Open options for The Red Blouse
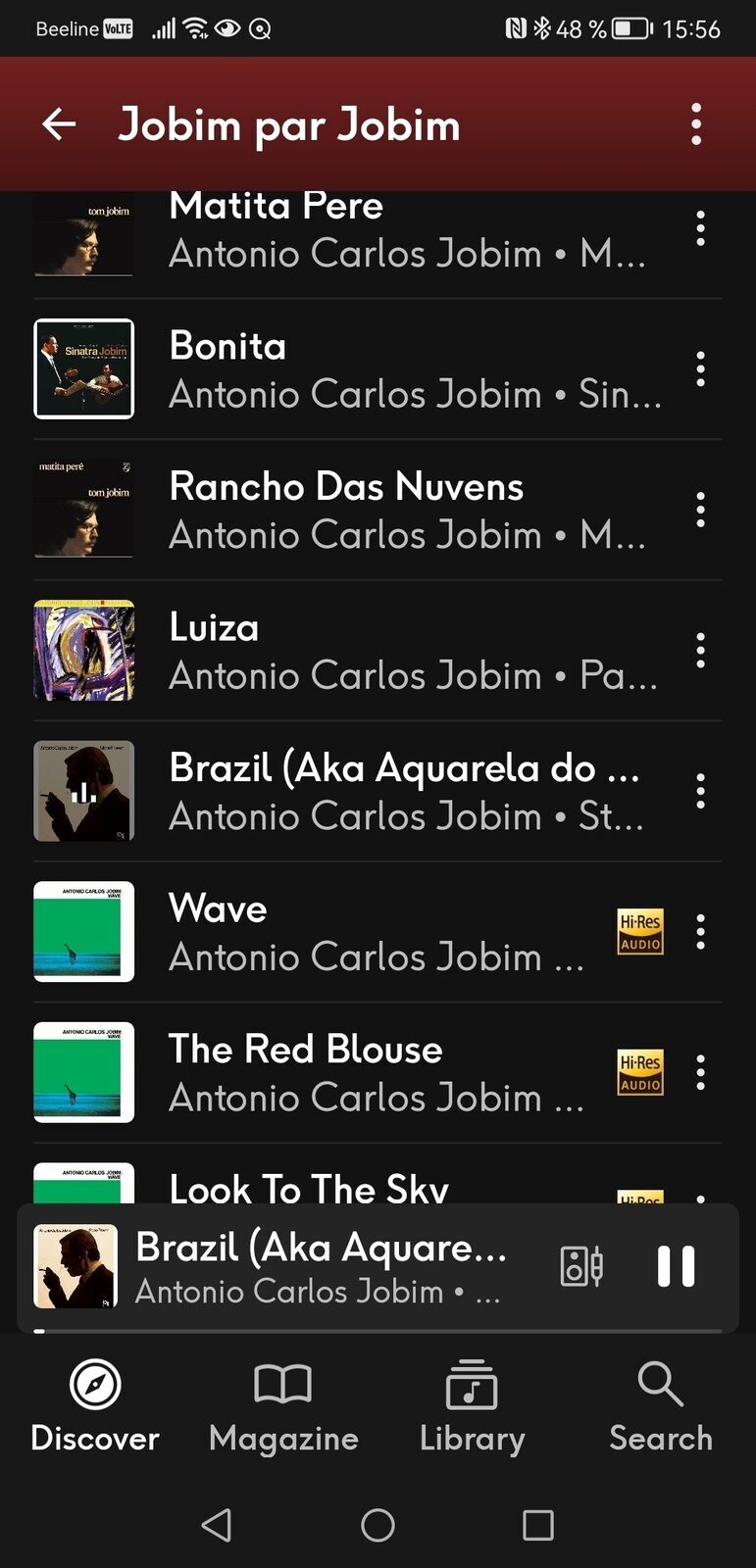 coord(700,1072)
